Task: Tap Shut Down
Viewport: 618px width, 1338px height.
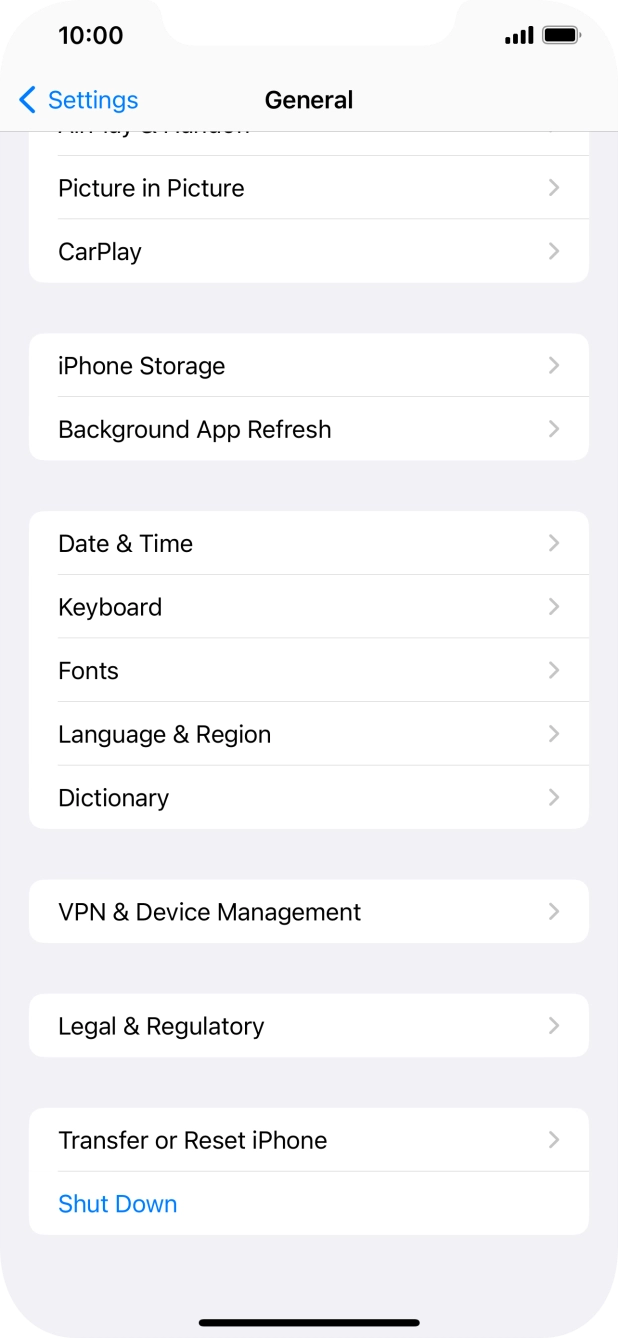Action: click(x=118, y=1204)
